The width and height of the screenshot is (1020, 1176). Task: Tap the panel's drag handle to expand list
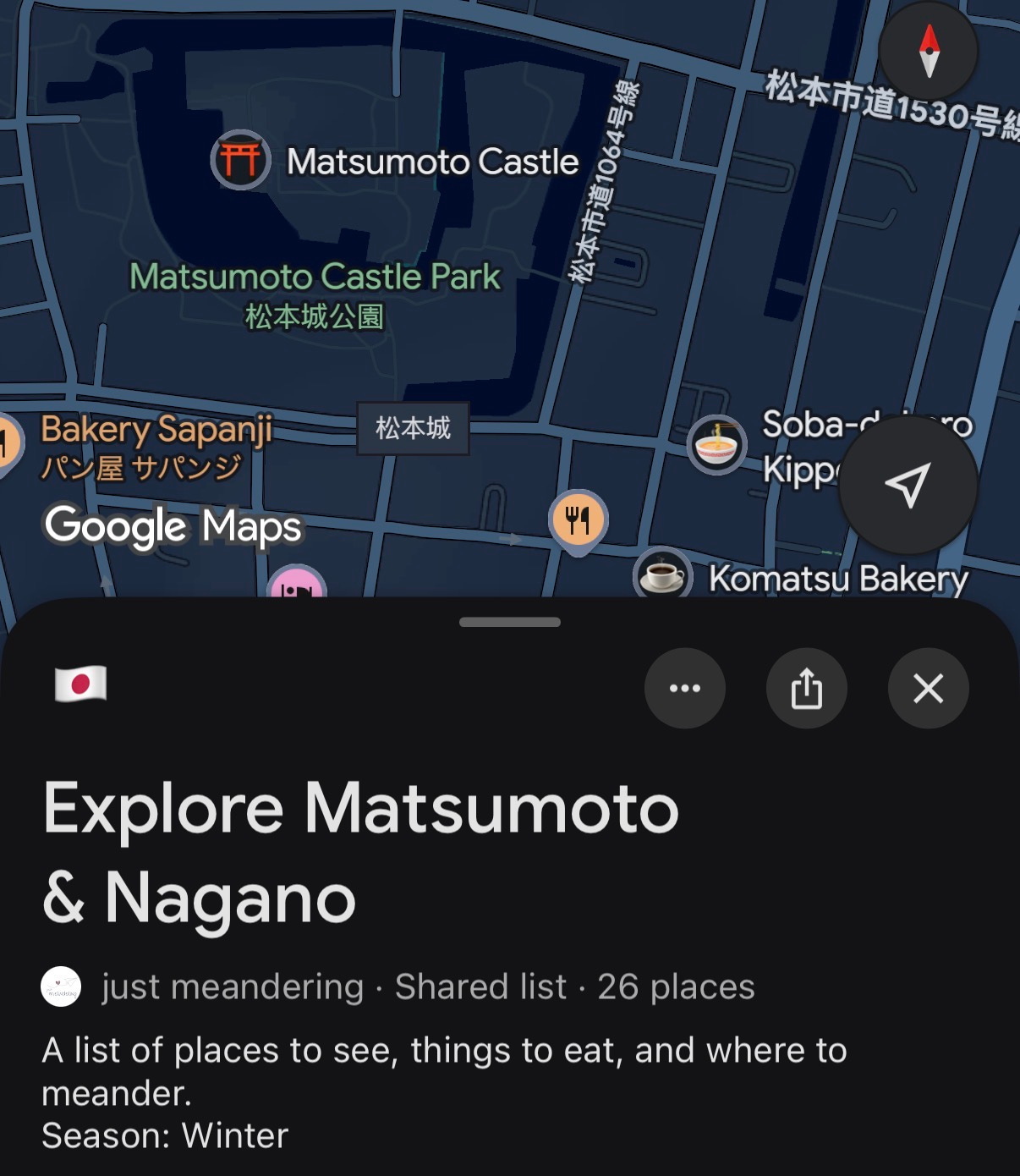pos(510,622)
